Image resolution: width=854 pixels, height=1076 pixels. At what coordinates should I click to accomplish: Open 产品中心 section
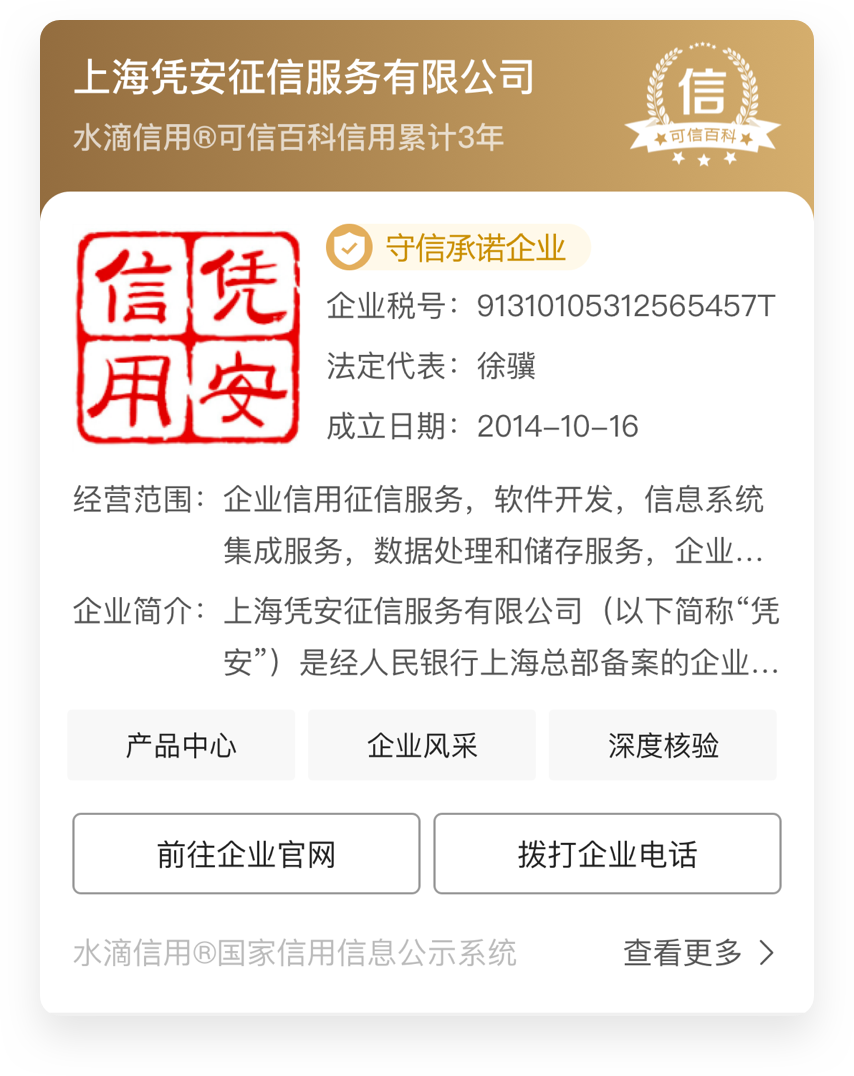tap(181, 746)
